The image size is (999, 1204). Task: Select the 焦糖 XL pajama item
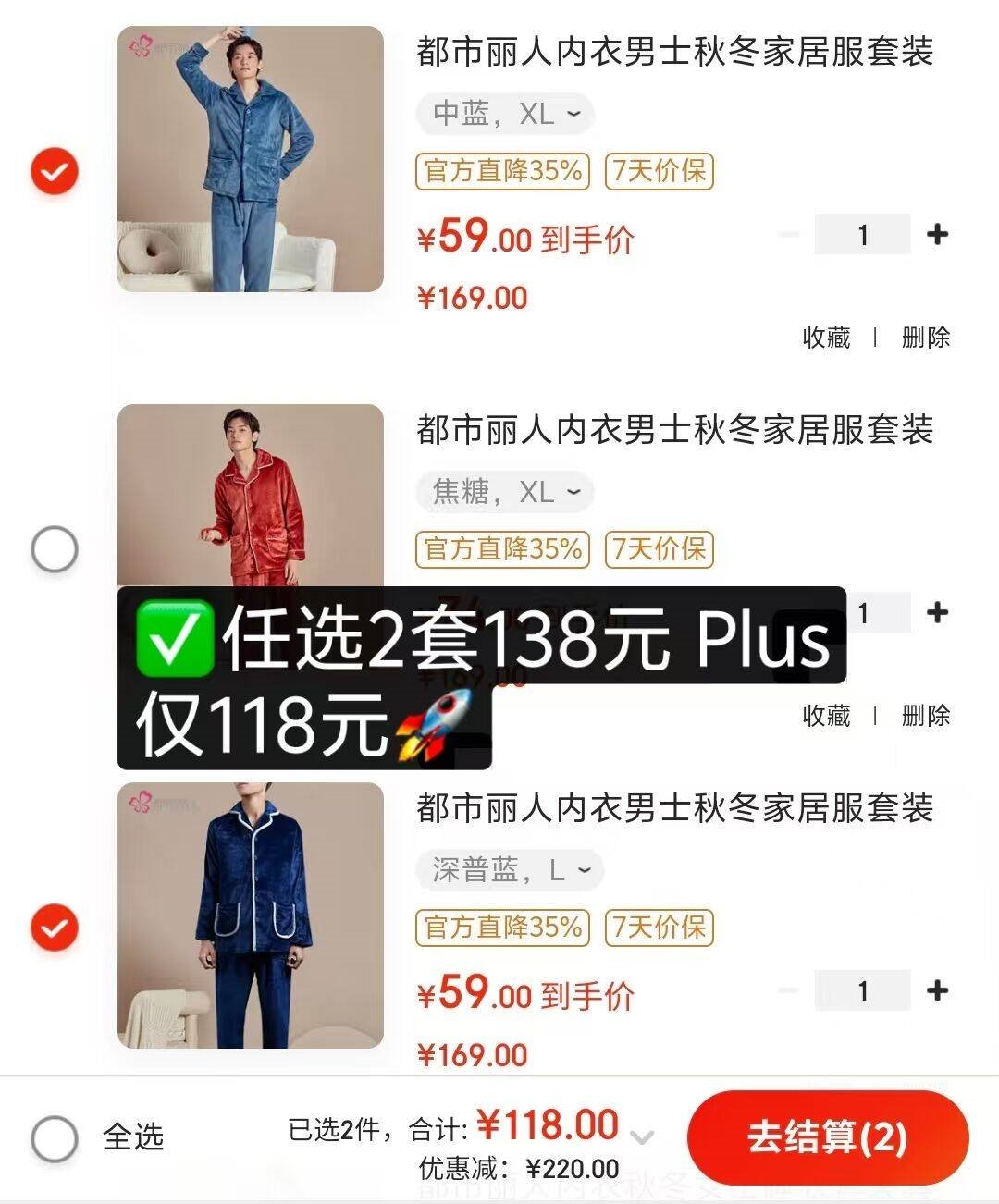coord(55,550)
